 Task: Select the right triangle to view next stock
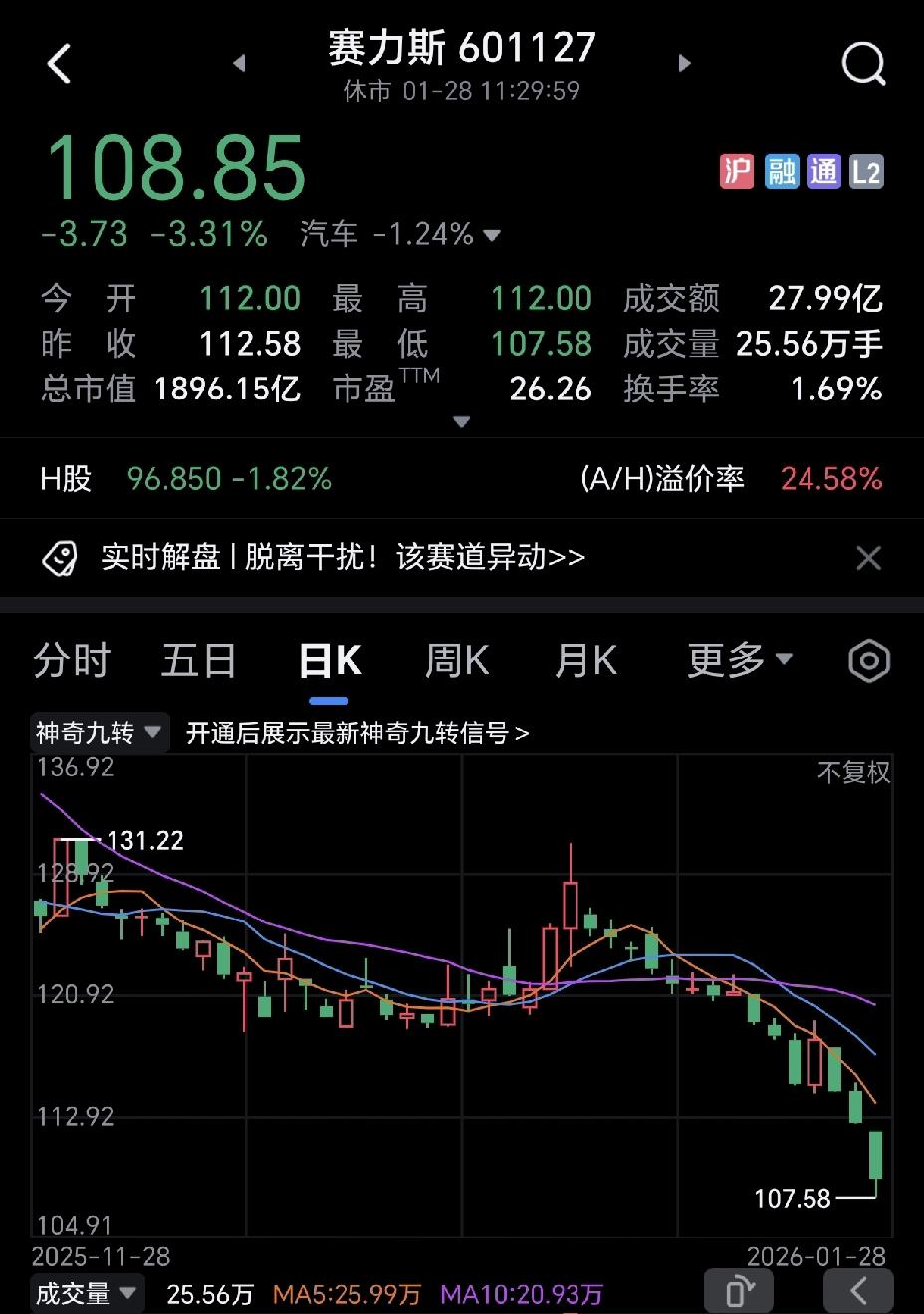tap(684, 62)
